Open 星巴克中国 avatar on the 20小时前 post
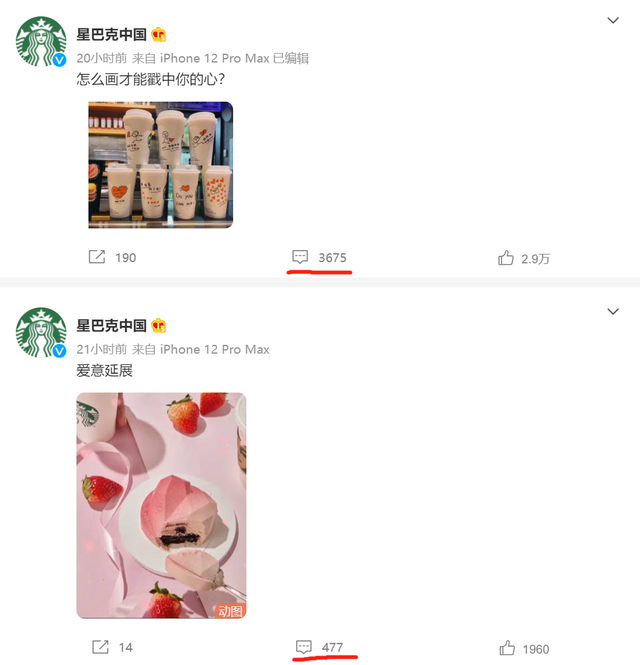 pyautogui.click(x=41, y=43)
